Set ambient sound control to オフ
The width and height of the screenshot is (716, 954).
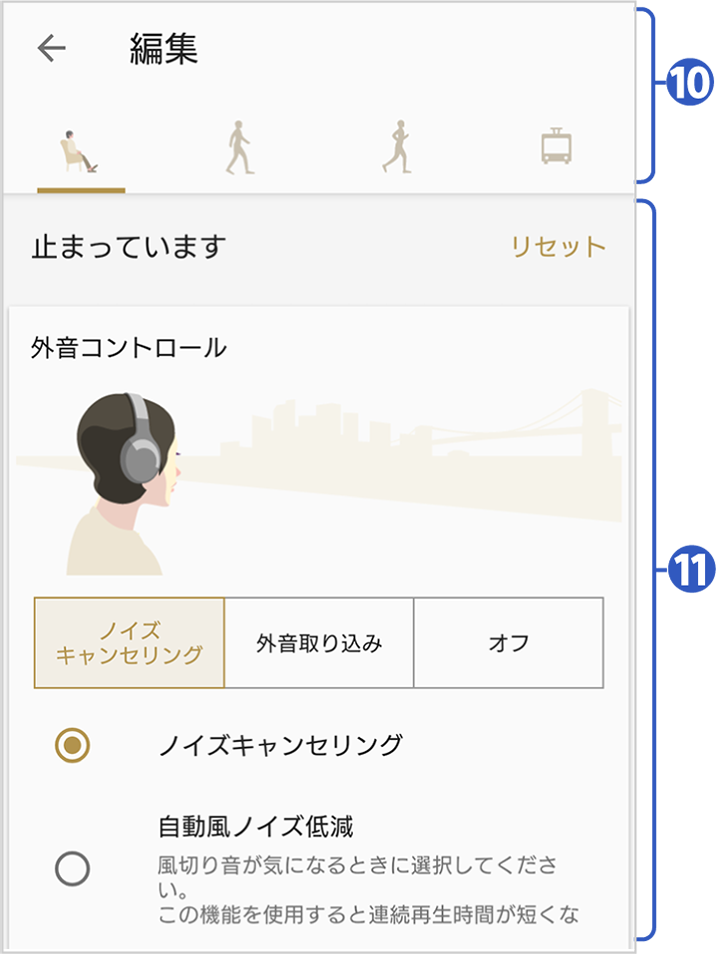508,643
